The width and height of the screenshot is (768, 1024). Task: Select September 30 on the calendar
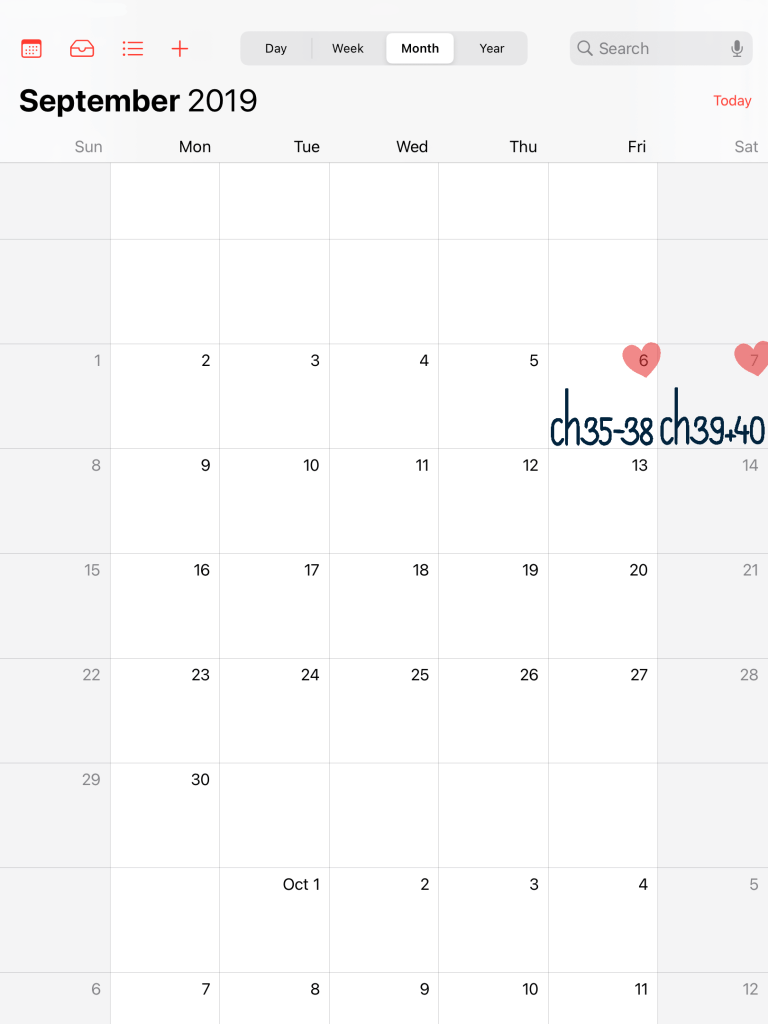tap(165, 814)
